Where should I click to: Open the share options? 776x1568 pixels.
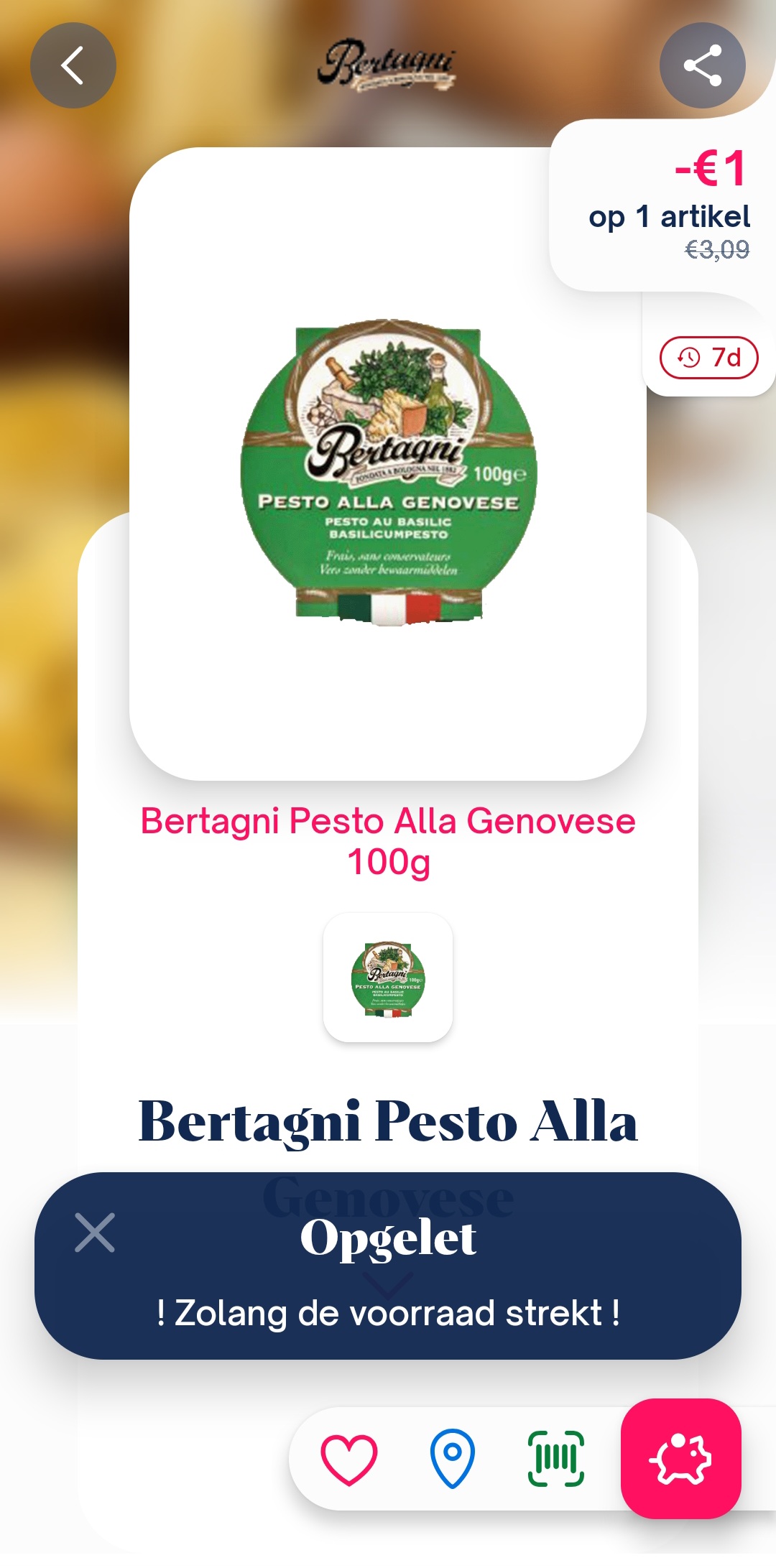pos(702,65)
